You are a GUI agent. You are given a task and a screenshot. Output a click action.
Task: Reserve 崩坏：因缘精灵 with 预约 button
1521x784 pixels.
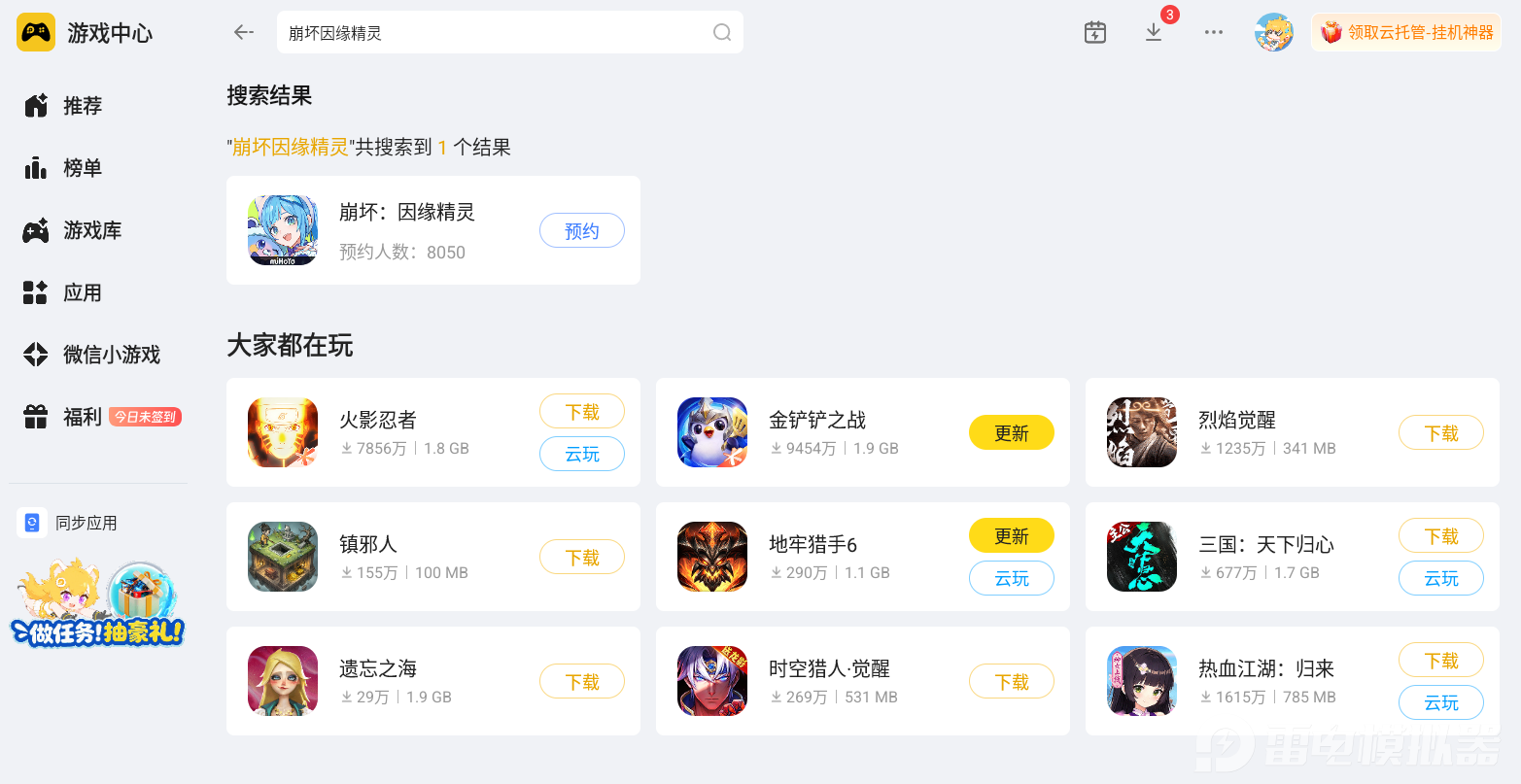pyautogui.click(x=582, y=231)
